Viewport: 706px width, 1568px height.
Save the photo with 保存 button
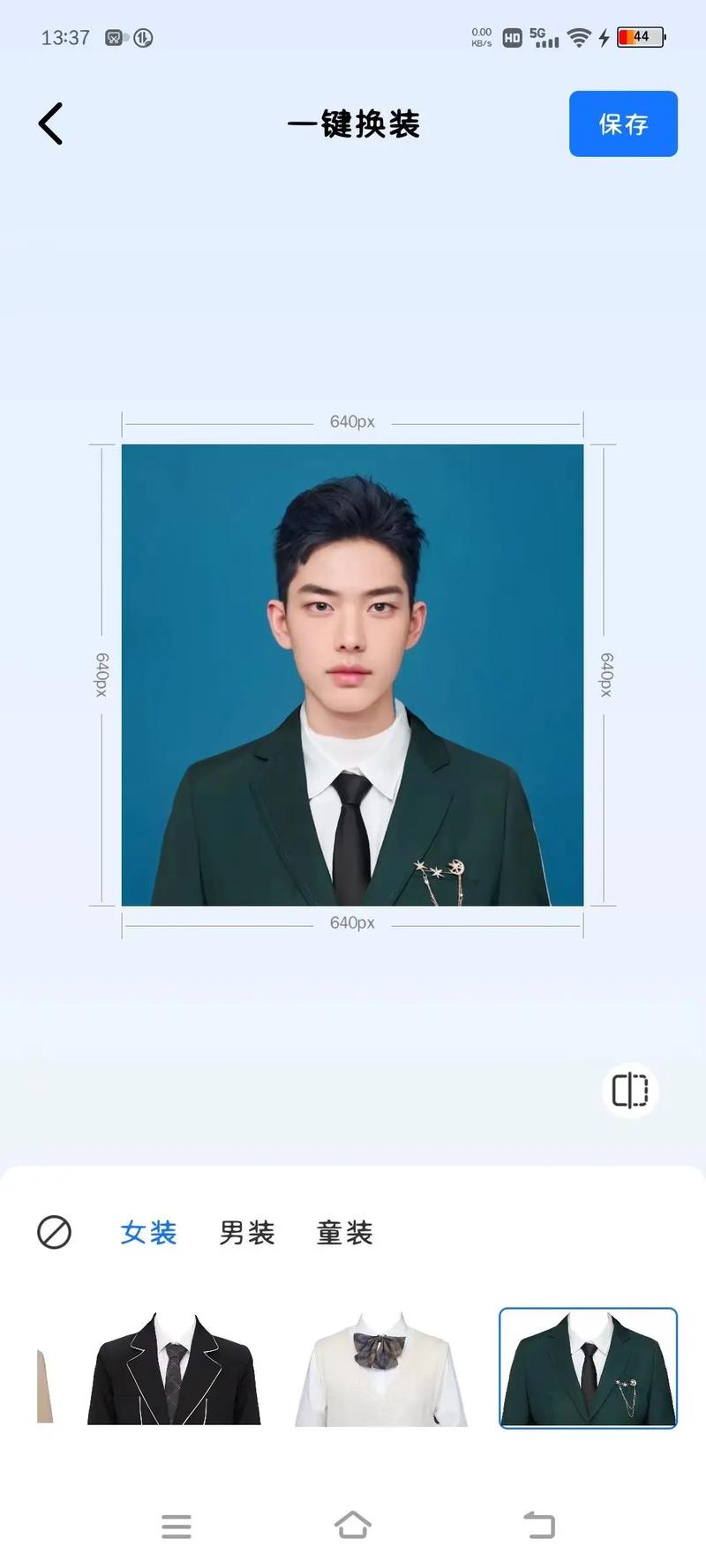tap(623, 123)
